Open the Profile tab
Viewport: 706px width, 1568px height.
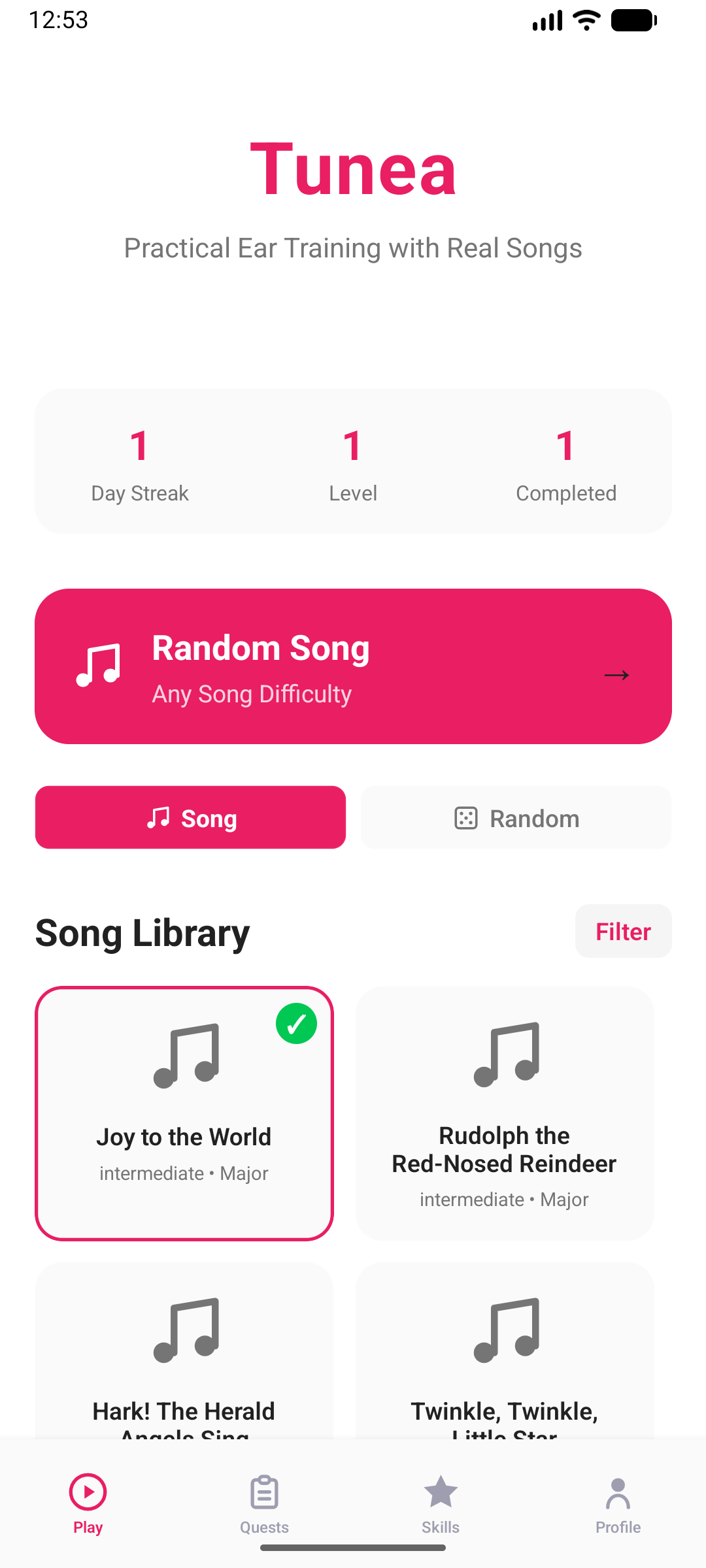pyautogui.click(x=618, y=1503)
